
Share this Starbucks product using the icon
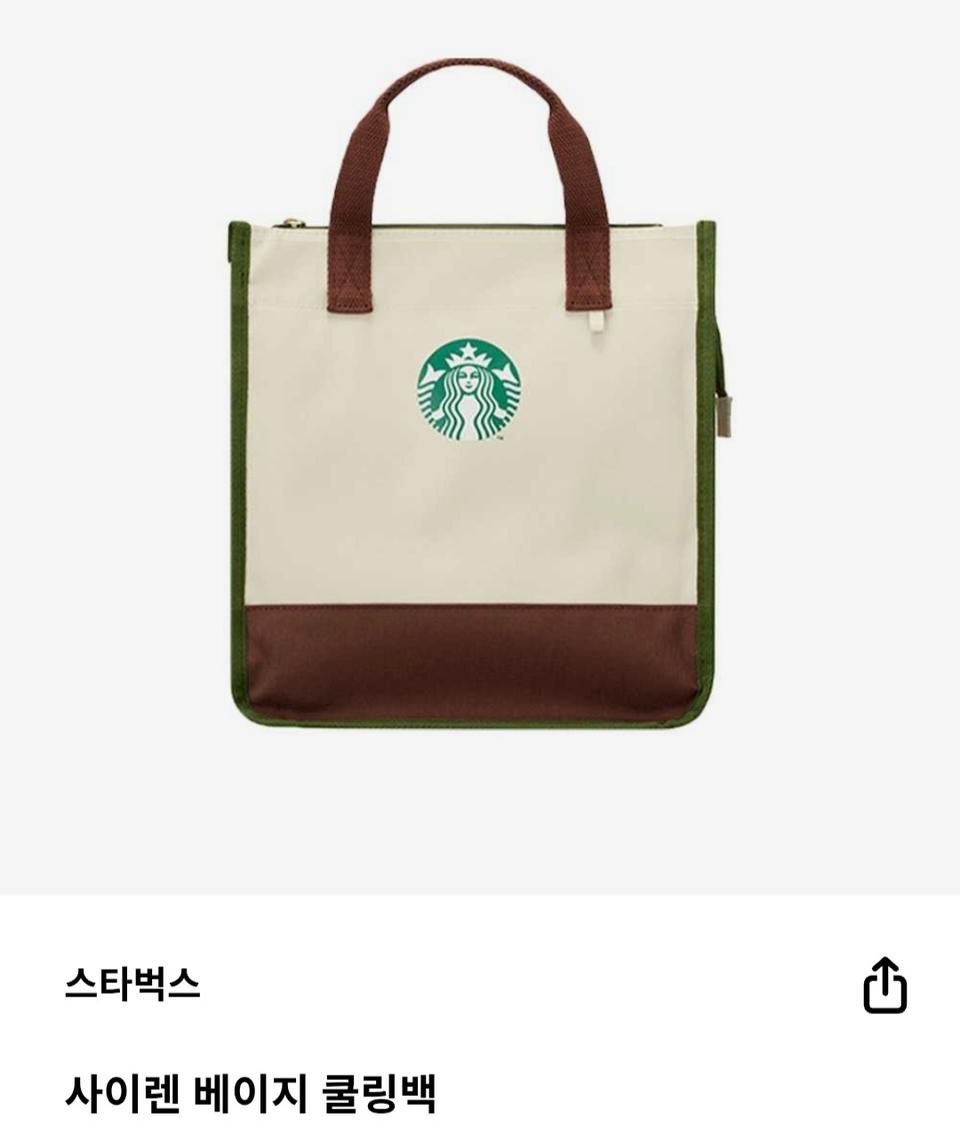click(x=884, y=986)
